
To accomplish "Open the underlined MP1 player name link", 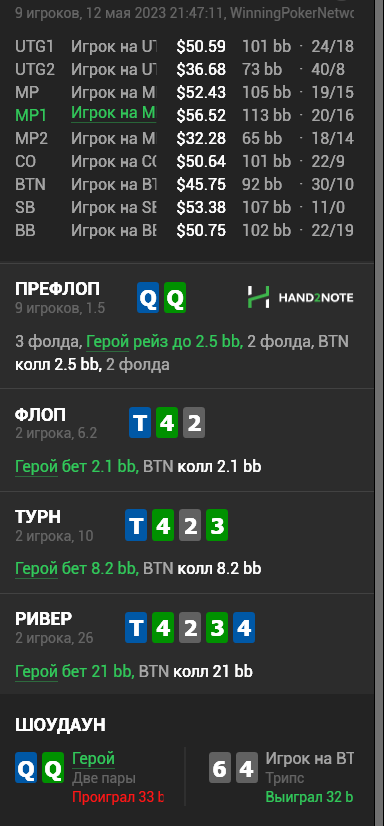I will (114, 113).
